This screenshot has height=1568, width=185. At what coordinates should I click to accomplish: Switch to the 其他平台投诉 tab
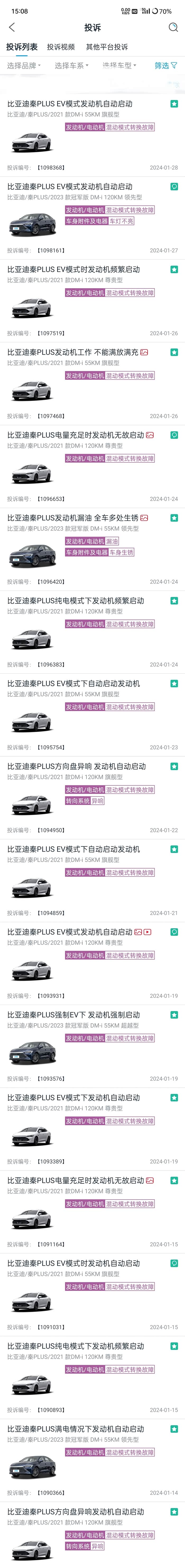click(107, 47)
